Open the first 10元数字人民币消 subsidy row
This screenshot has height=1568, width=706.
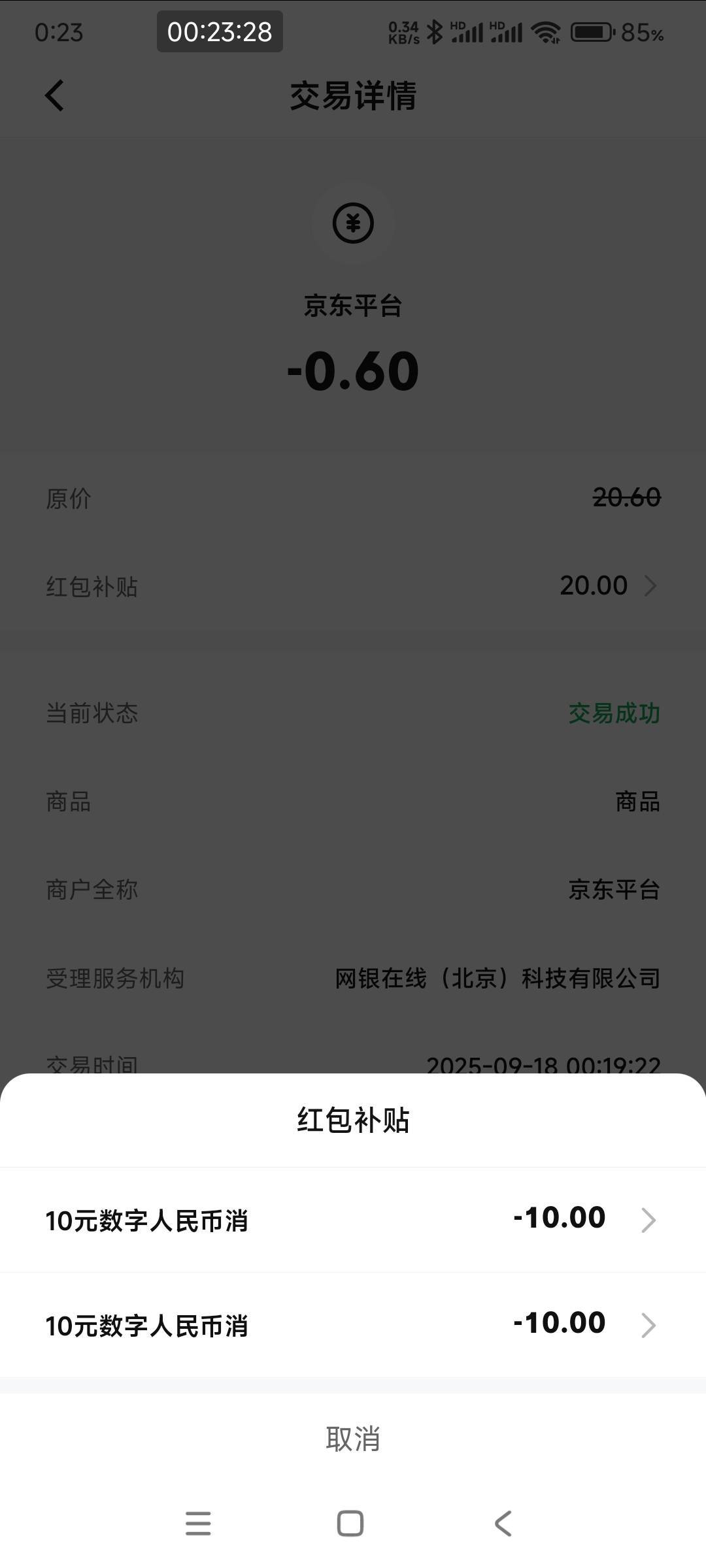pyautogui.click(x=353, y=1220)
